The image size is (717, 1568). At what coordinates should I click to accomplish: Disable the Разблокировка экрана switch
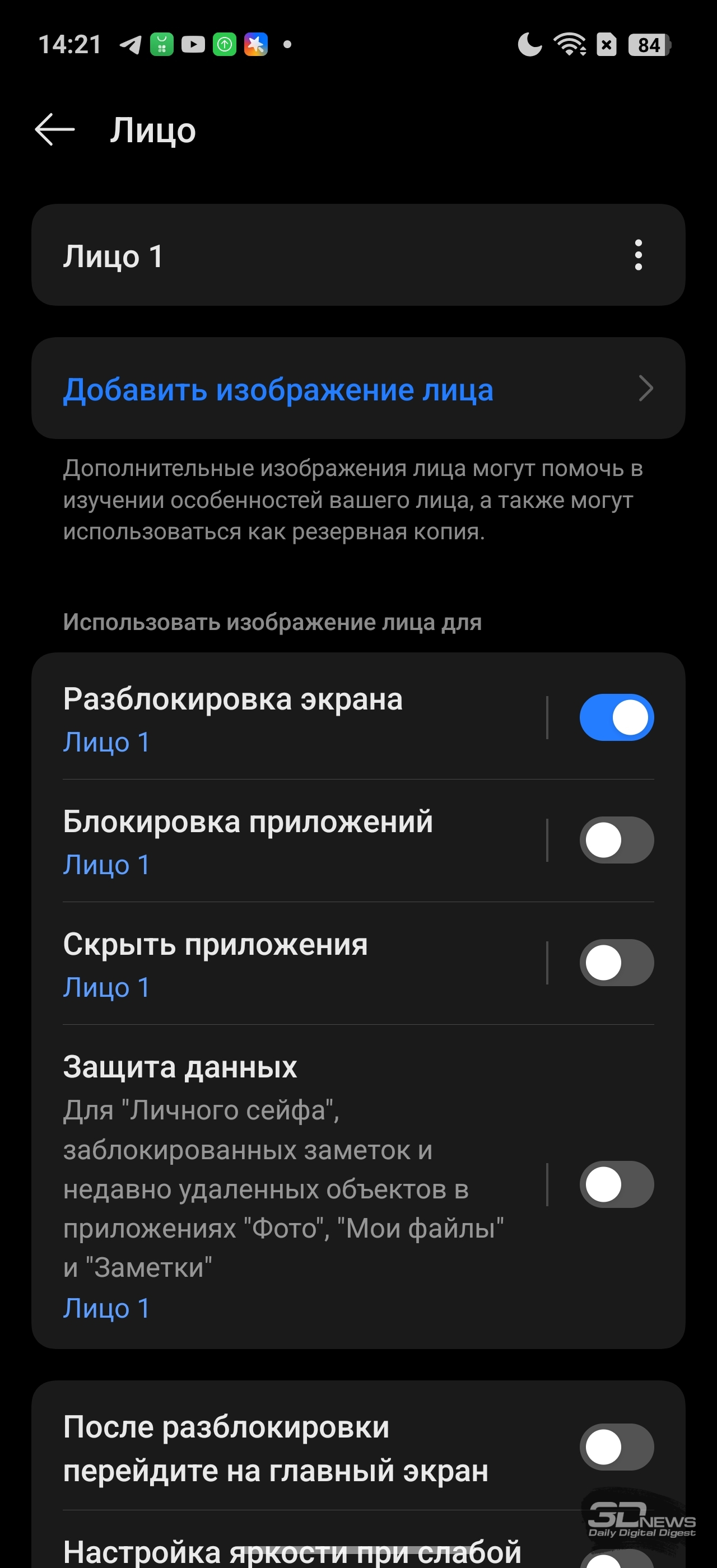pyautogui.click(x=616, y=718)
